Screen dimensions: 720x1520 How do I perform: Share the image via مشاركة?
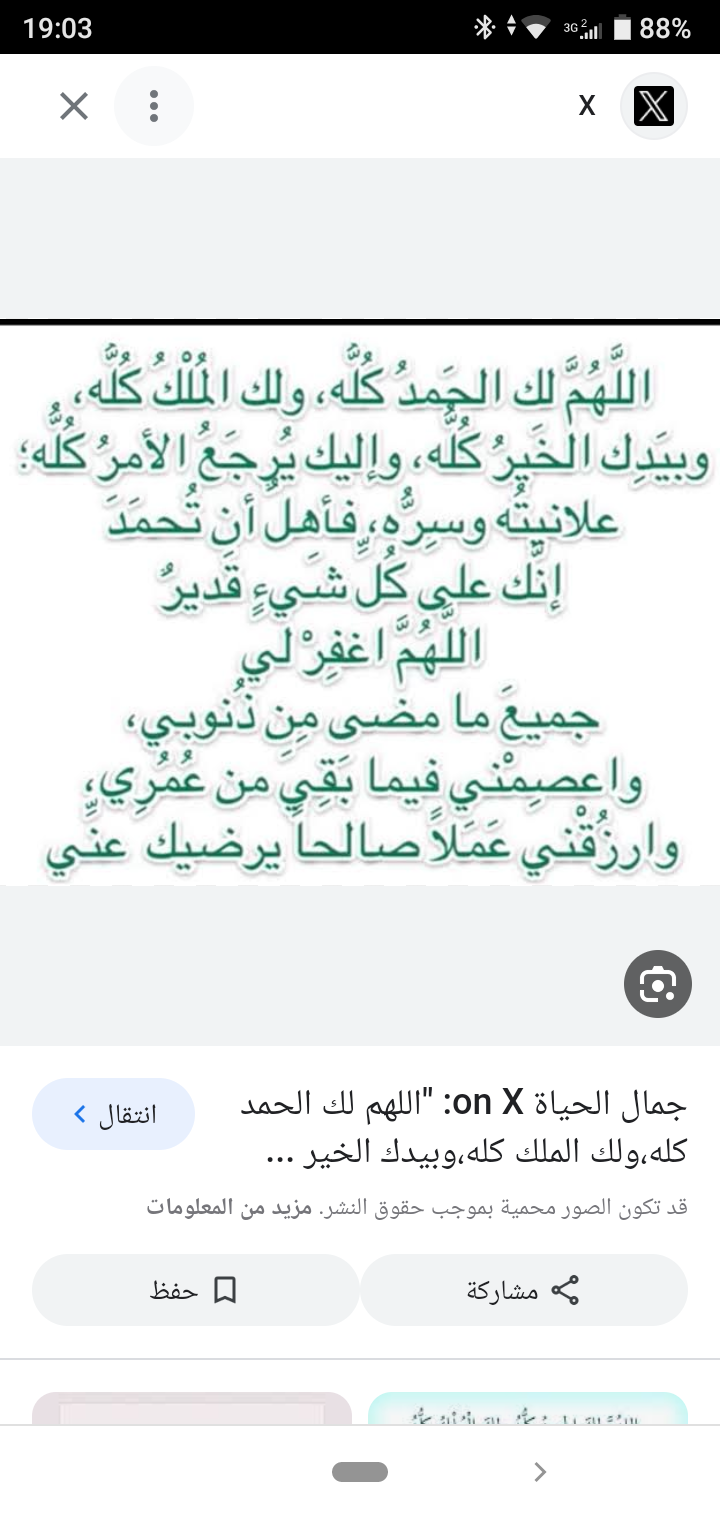click(524, 1290)
